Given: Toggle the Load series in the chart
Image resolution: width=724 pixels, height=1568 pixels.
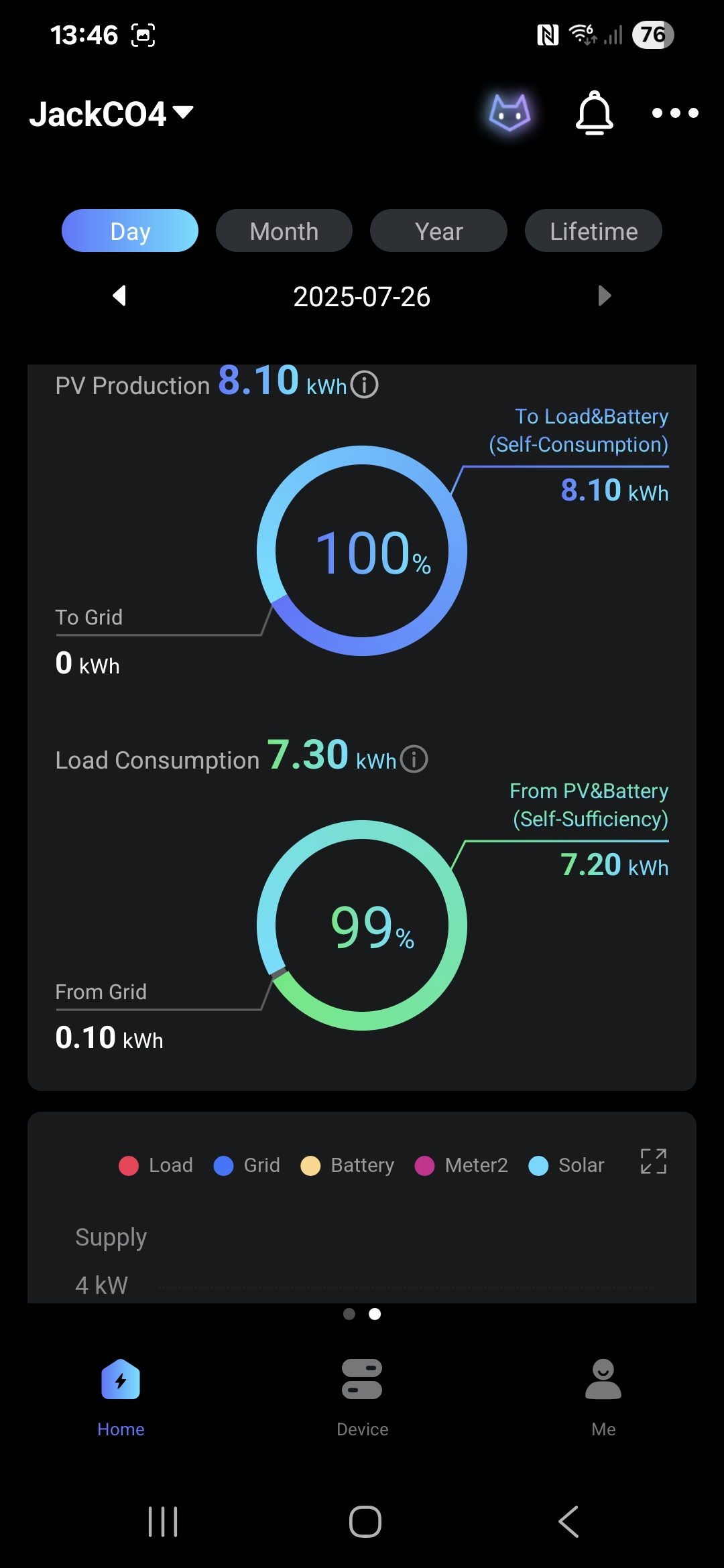Looking at the screenshot, I should click(156, 1165).
